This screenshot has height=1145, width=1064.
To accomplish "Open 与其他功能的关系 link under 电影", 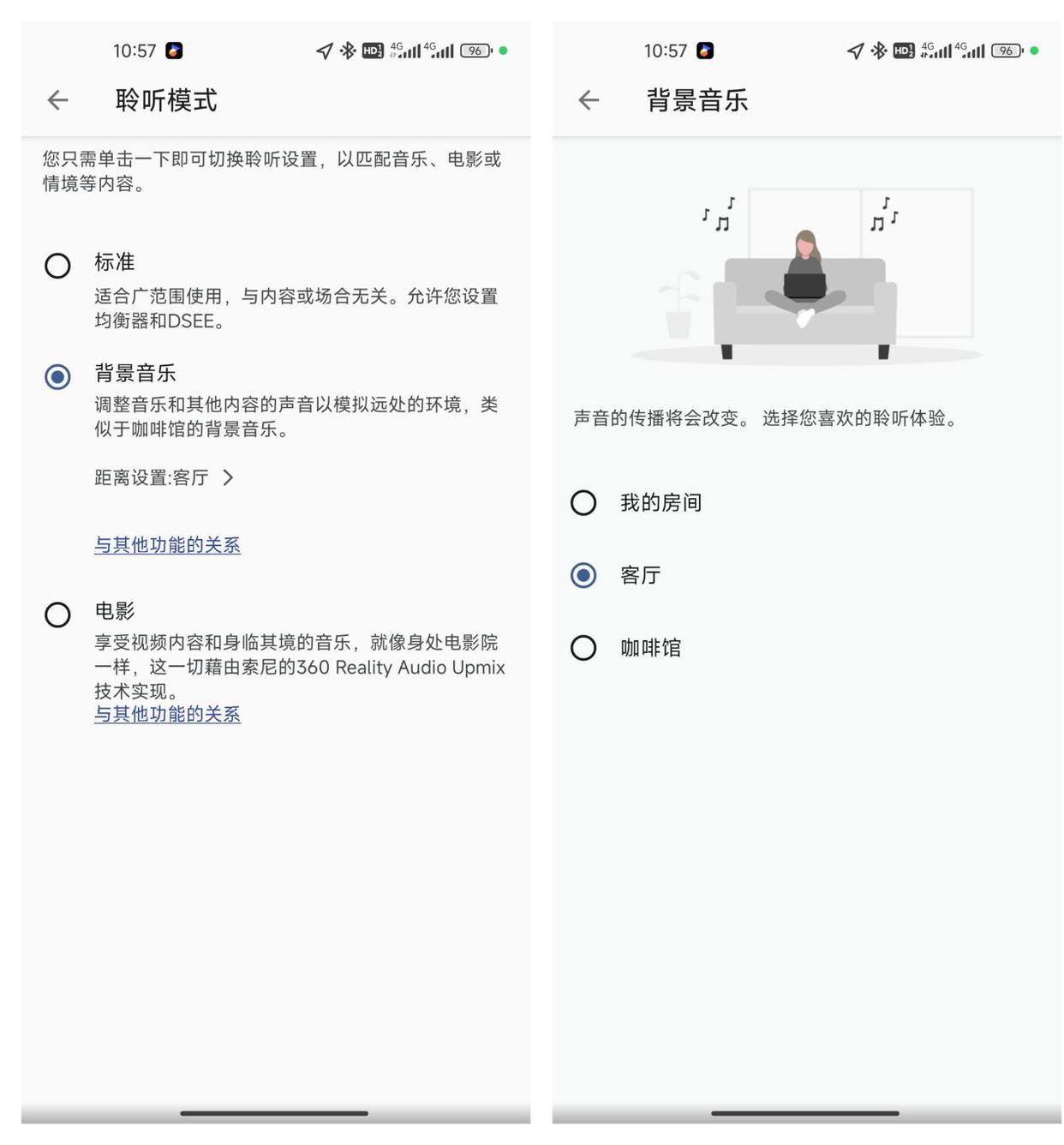I will [x=167, y=714].
